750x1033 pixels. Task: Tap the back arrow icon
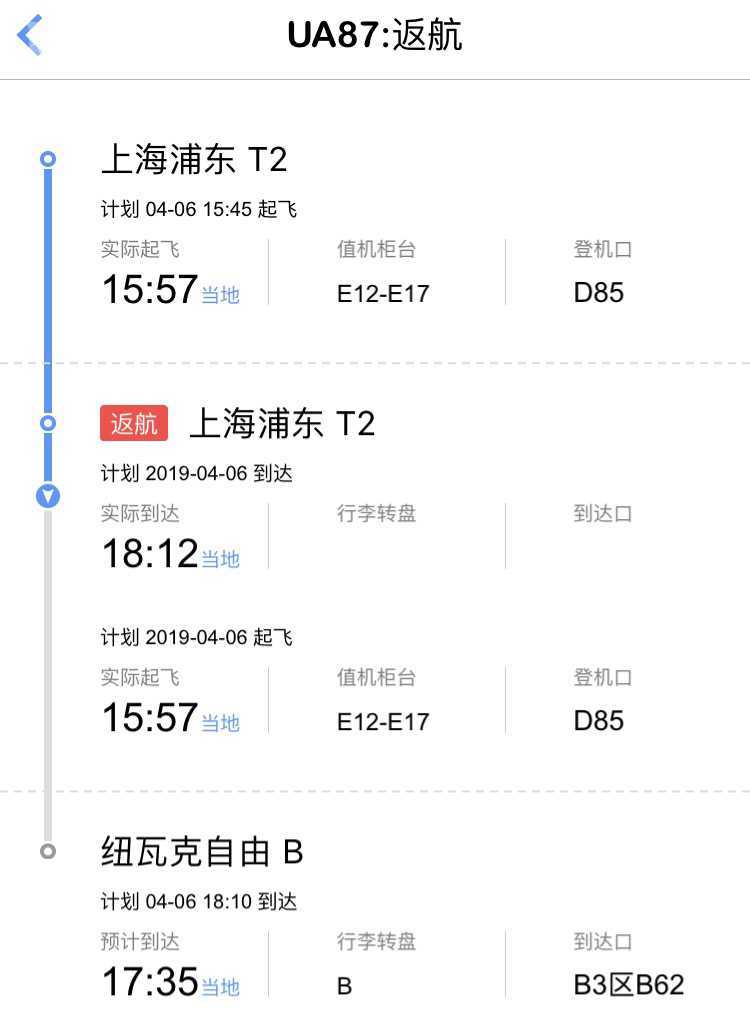coord(29,33)
